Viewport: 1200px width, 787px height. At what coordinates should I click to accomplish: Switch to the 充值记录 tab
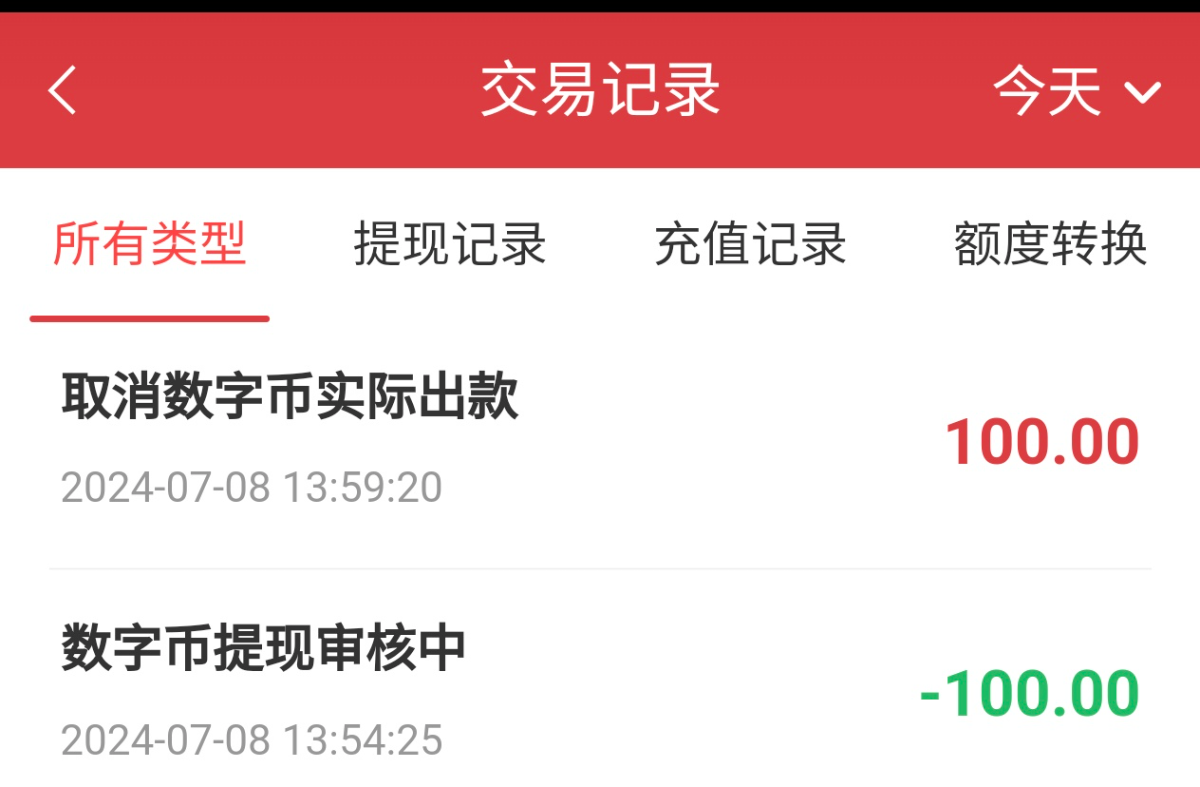click(750, 244)
